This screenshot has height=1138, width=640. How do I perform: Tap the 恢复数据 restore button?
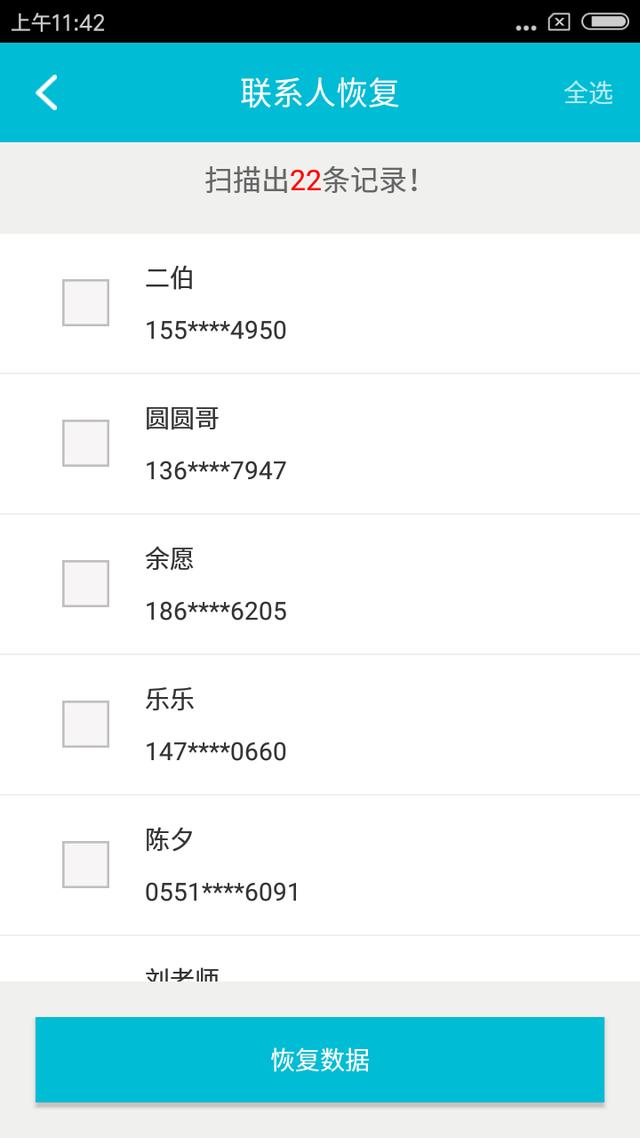click(320, 1060)
